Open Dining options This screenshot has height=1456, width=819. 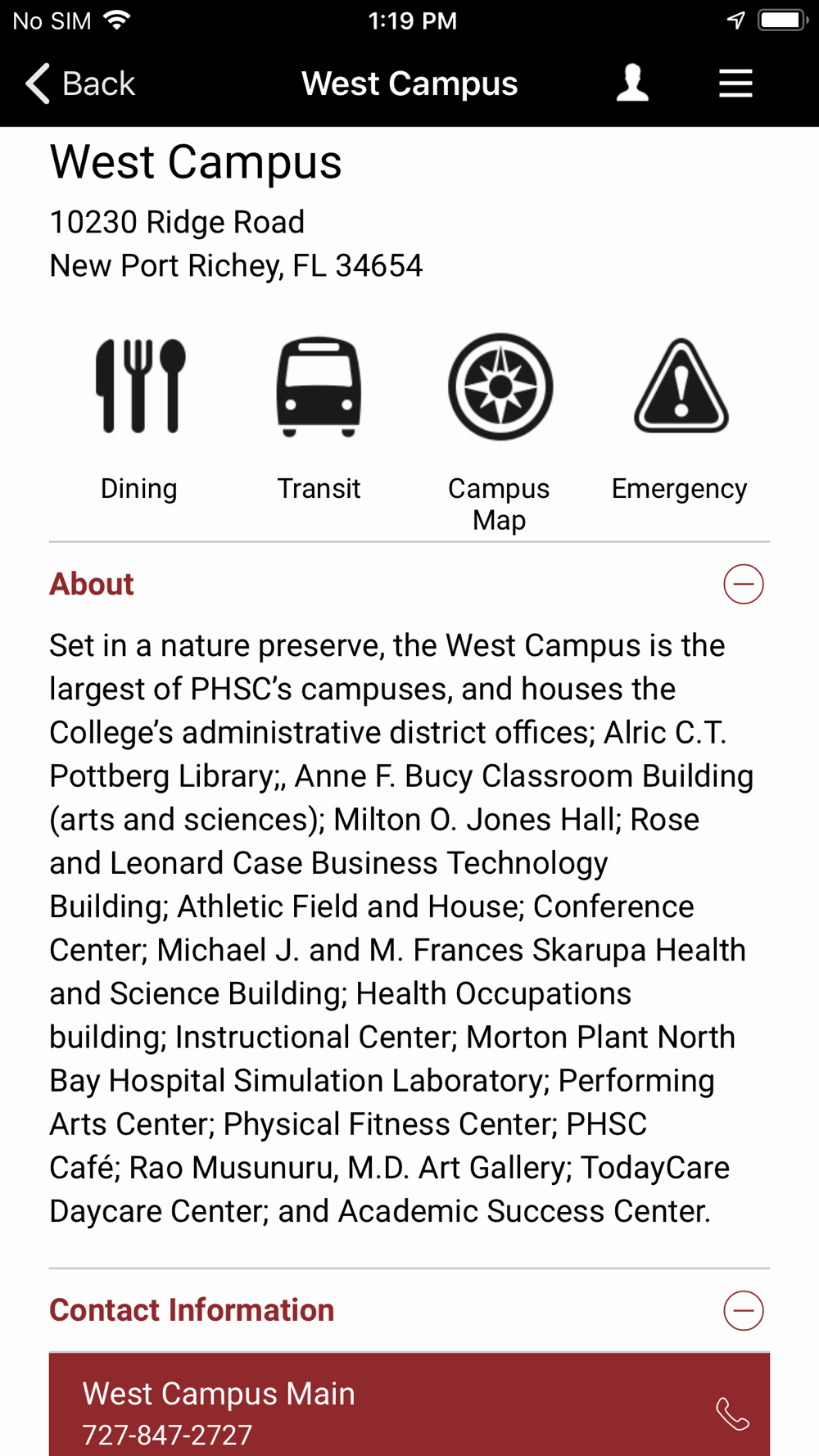[x=139, y=419]
